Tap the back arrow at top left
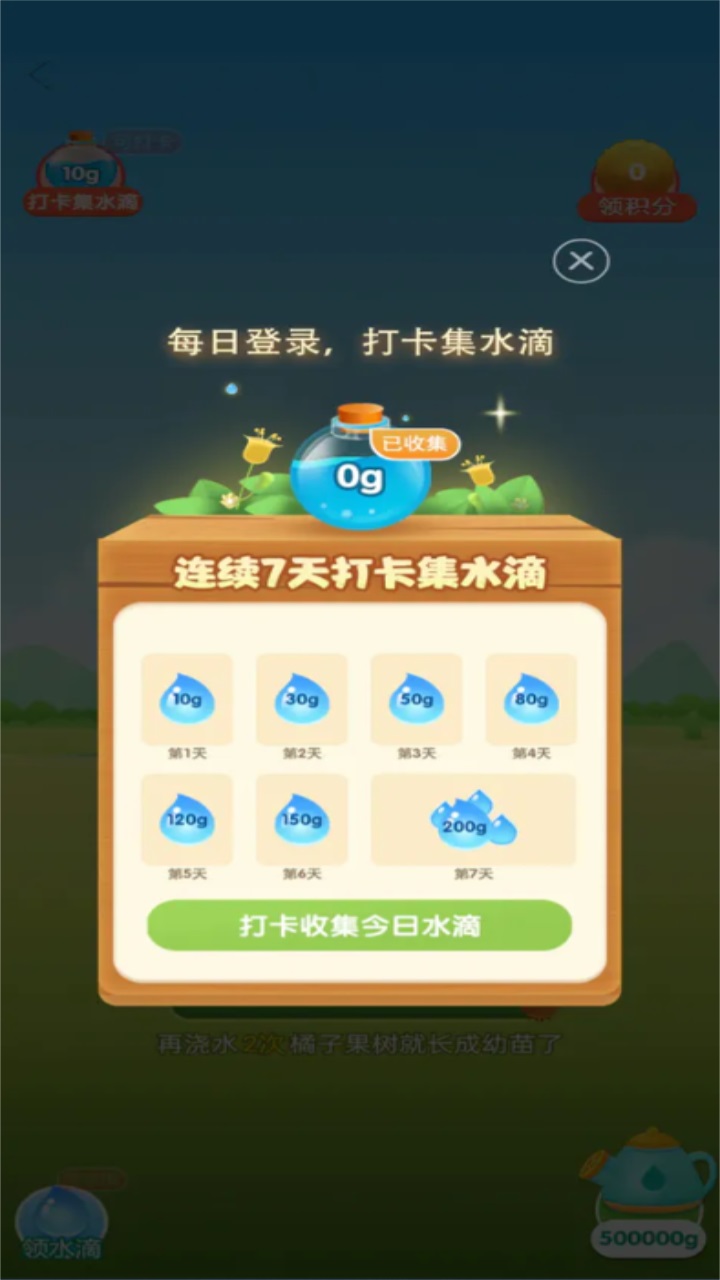The width and height of the screenshot is (720, 1280). pos(38,75)
